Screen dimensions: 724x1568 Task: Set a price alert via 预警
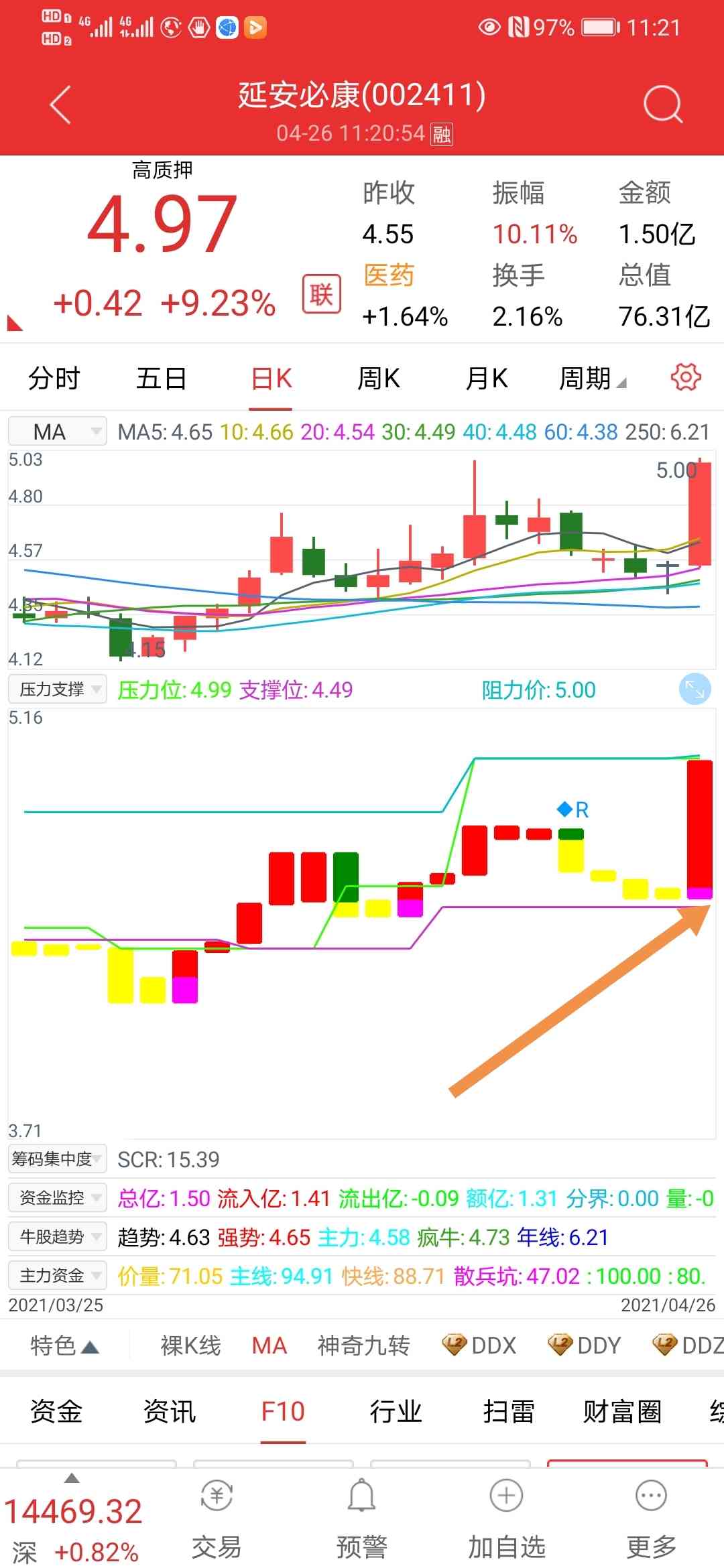click(x=362, y=1520)
